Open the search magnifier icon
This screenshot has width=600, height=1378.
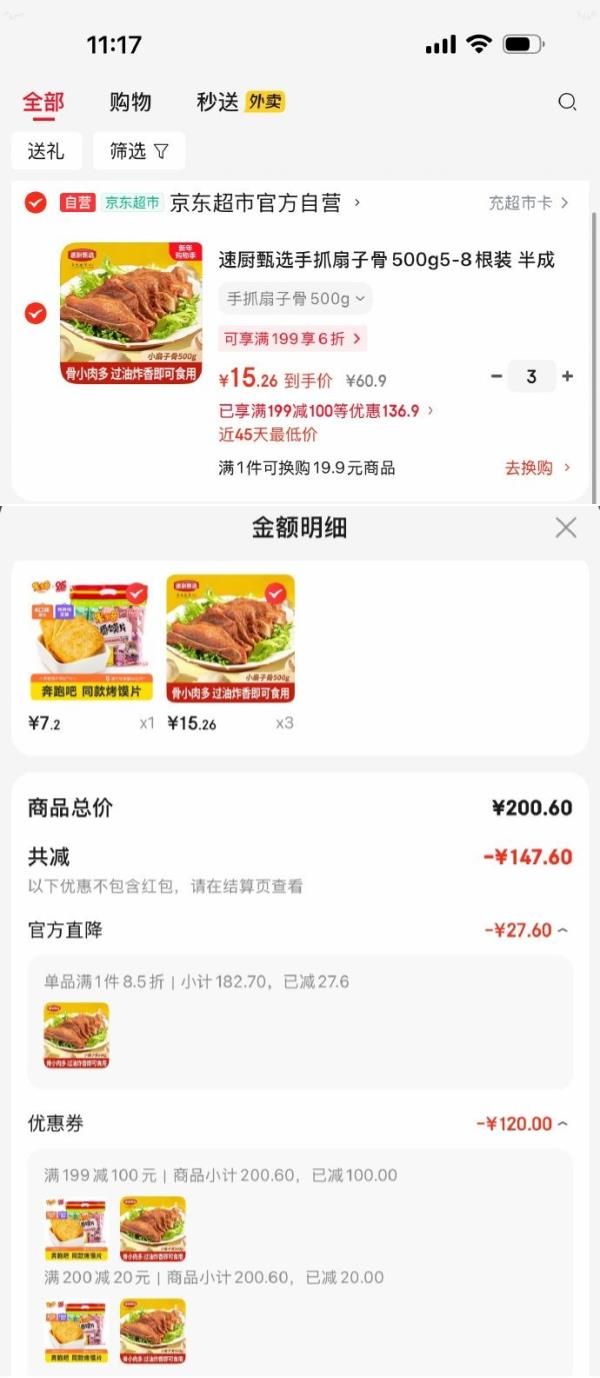567,102
